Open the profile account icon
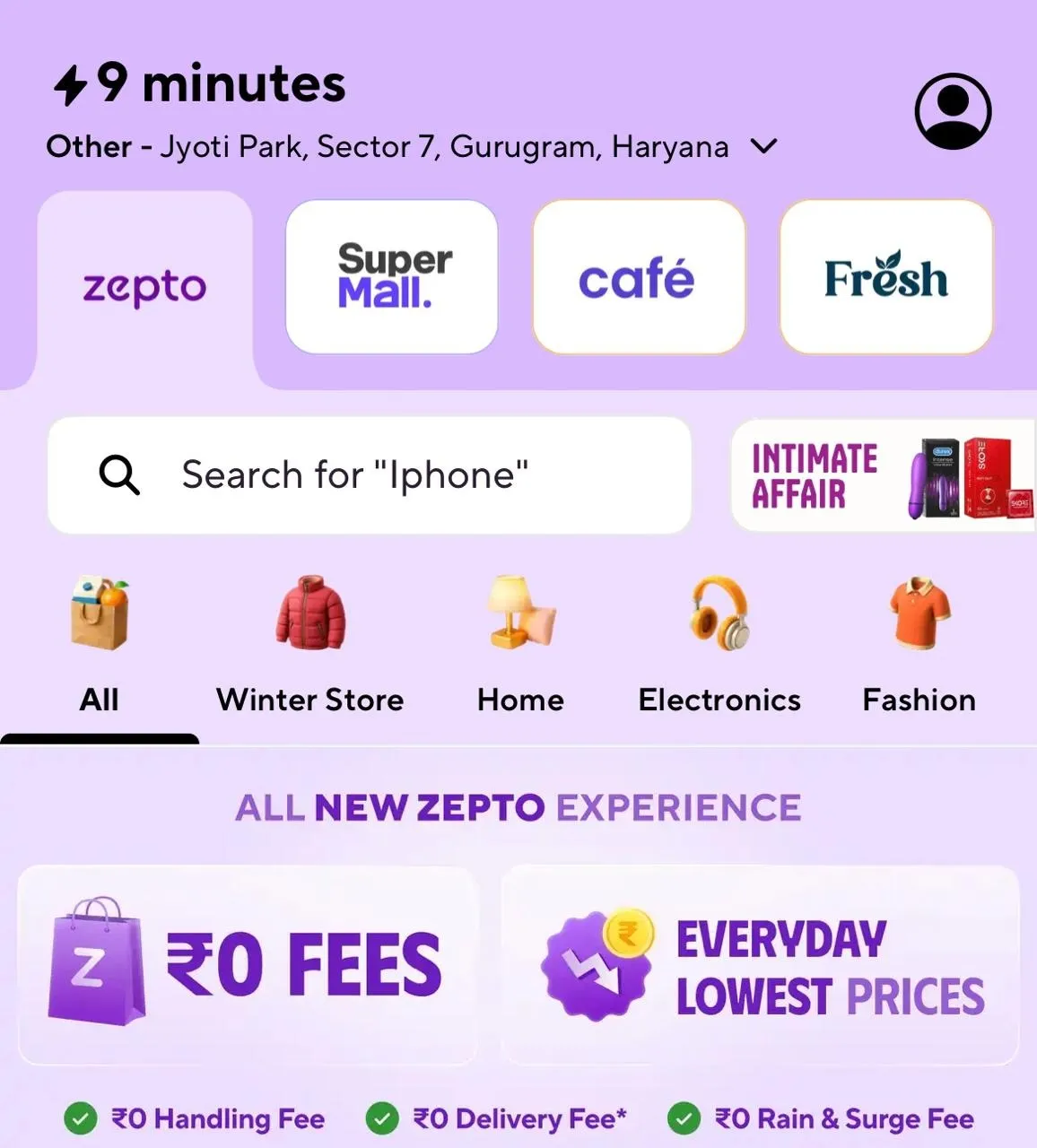1037x1148 pixels. pyautogui.click(x=953, y=111)
